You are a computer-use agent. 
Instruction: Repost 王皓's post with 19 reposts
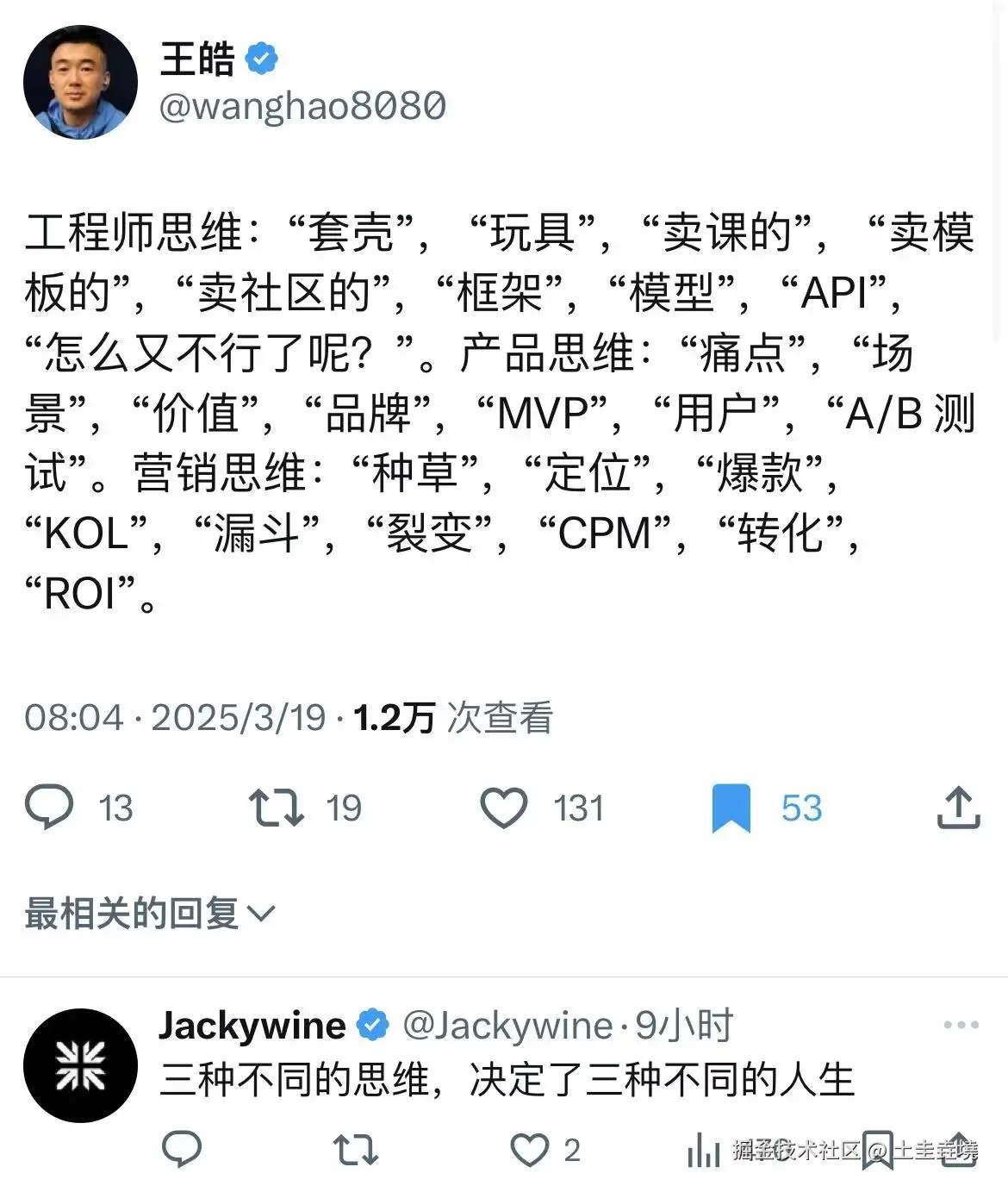[x=277, y=808]
